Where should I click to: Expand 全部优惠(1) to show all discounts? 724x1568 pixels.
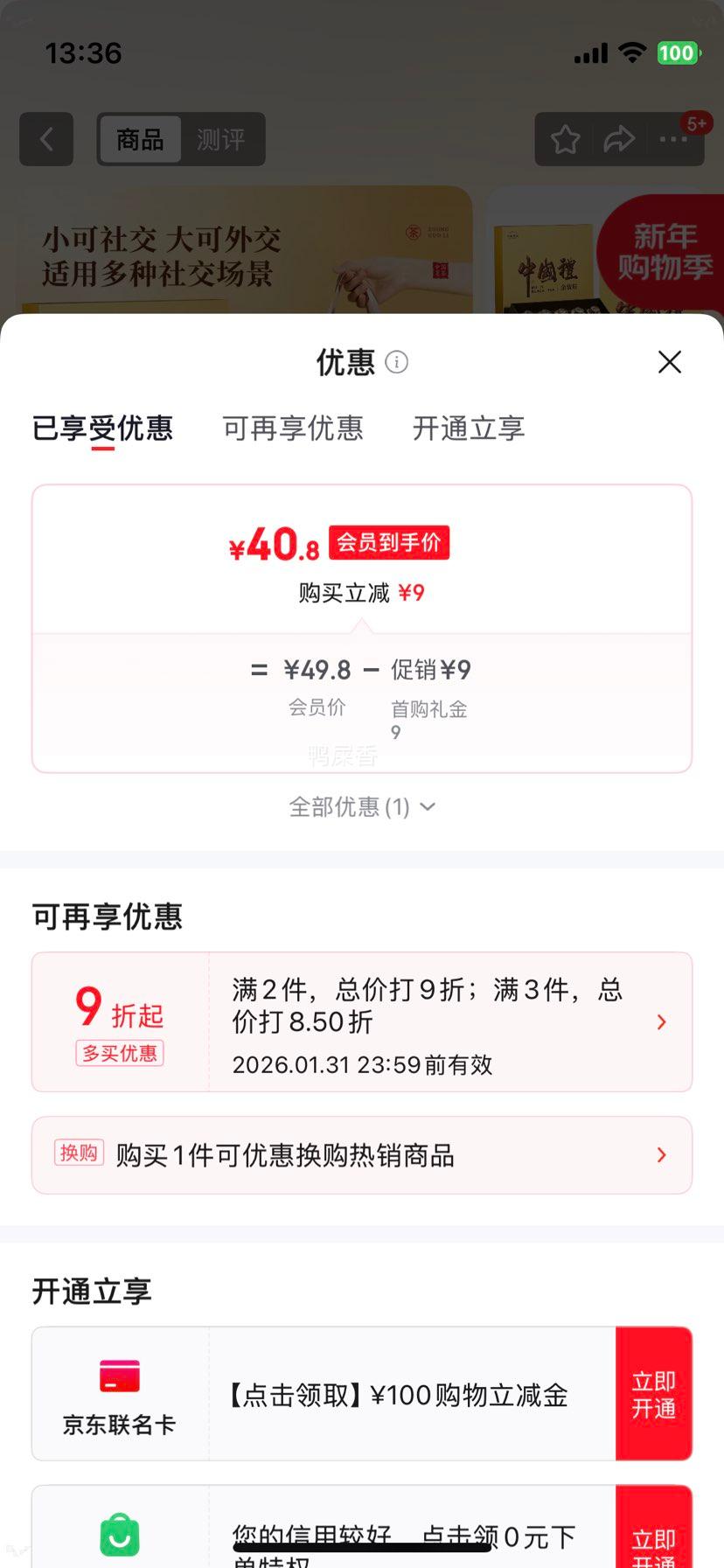[x=362, y=807]
